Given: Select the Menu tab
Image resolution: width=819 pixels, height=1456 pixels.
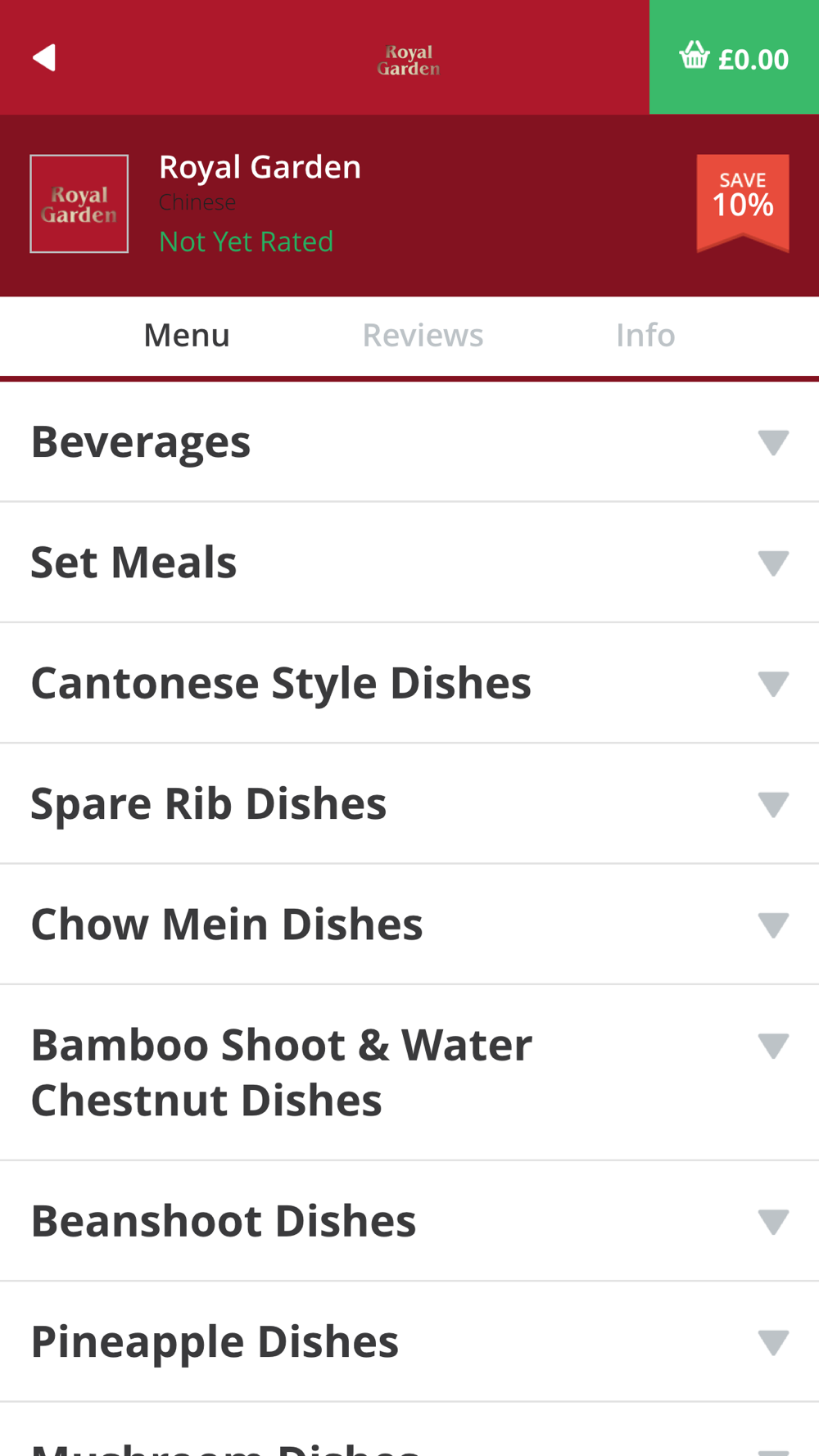Looking at the screenshot, I should click(x=187, y=336).
